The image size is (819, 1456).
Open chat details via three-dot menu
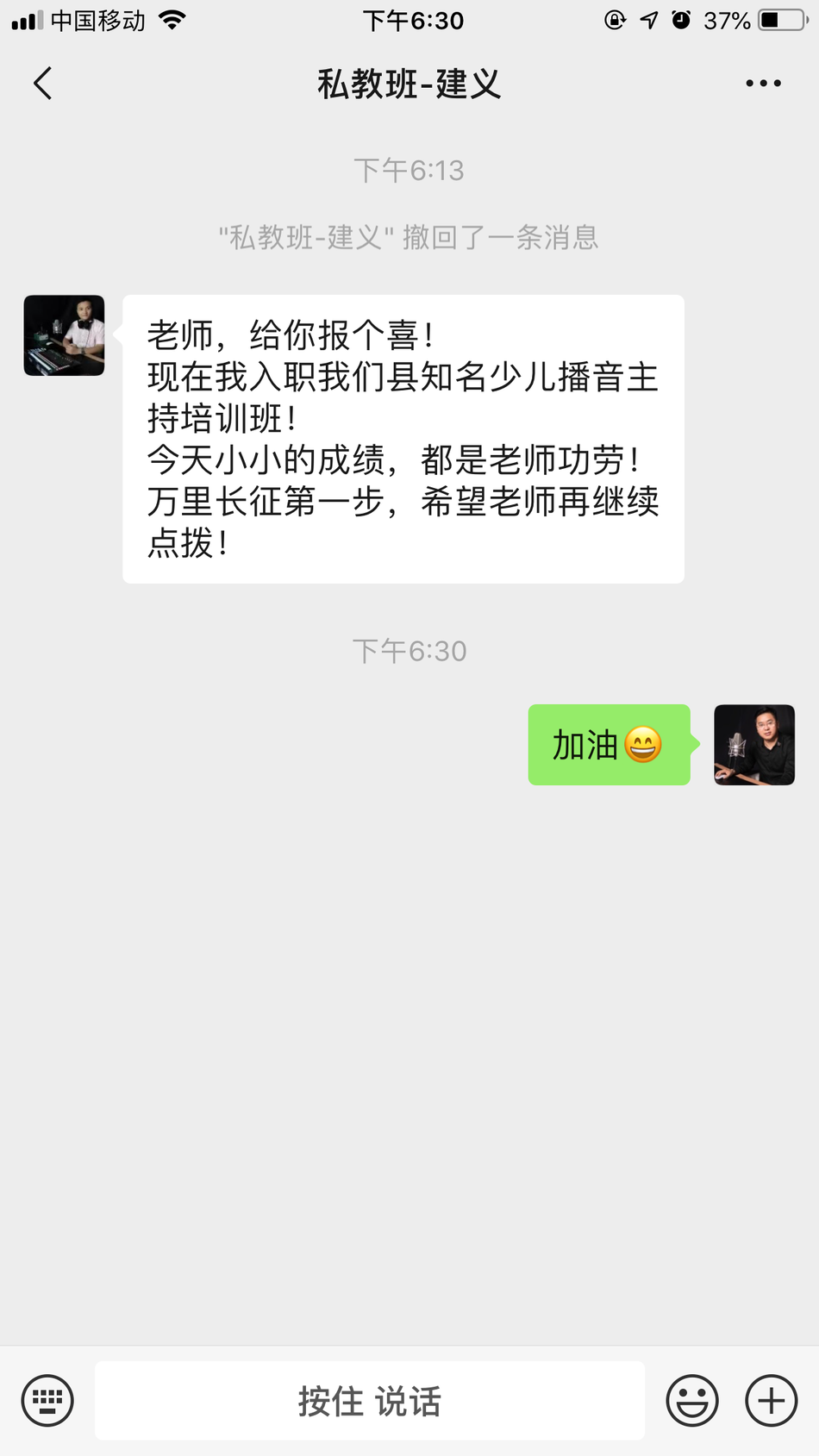(x=763, y=84)
